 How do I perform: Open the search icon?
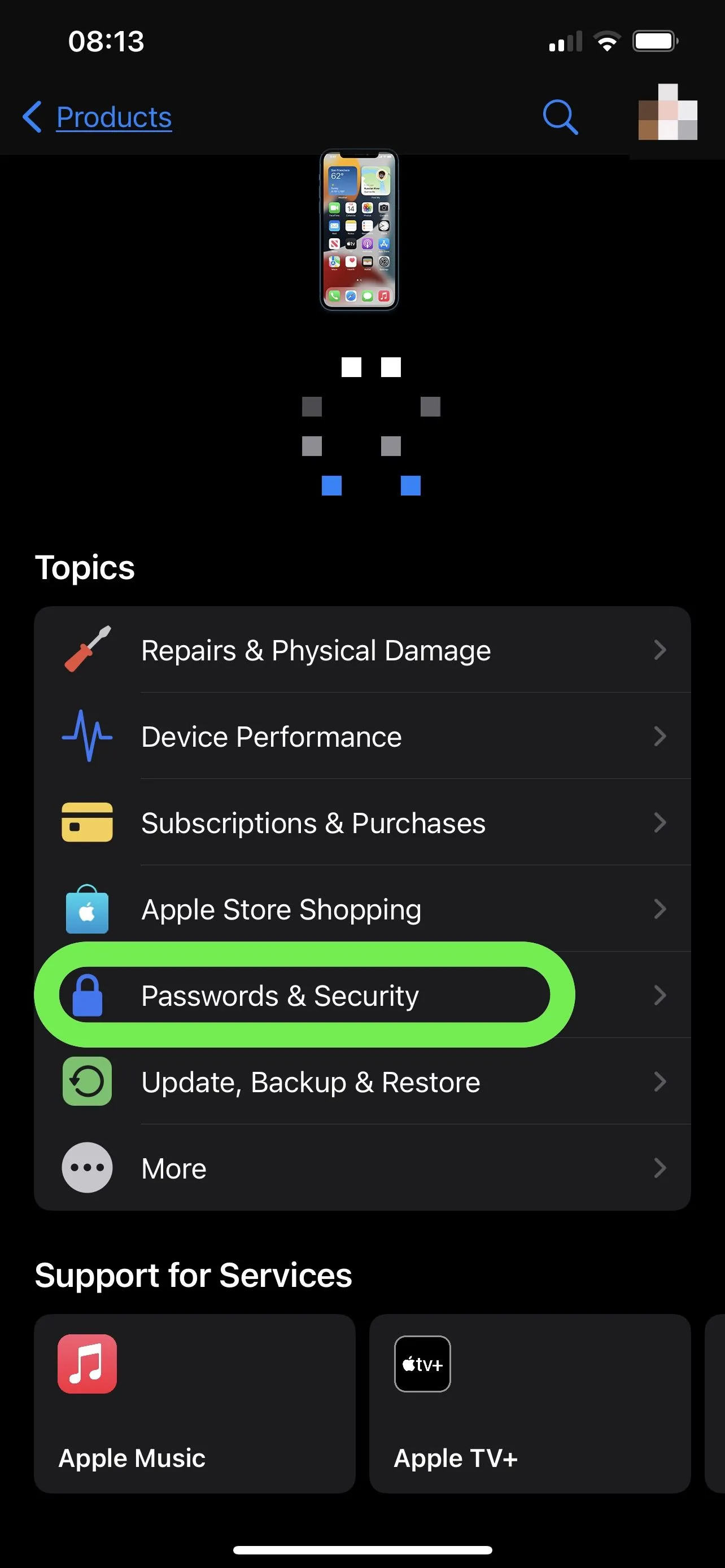point(560,117)
